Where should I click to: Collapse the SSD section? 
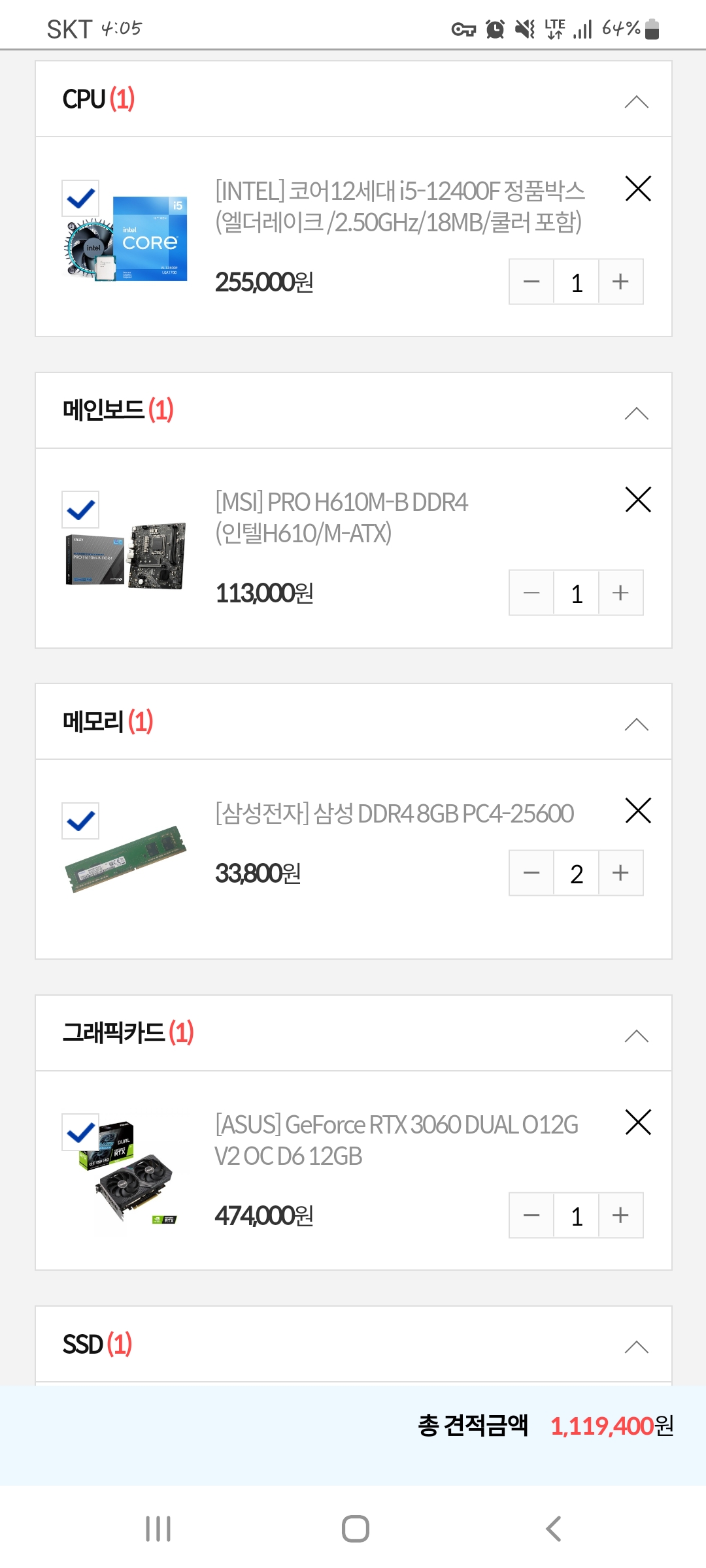(636, 1347)
